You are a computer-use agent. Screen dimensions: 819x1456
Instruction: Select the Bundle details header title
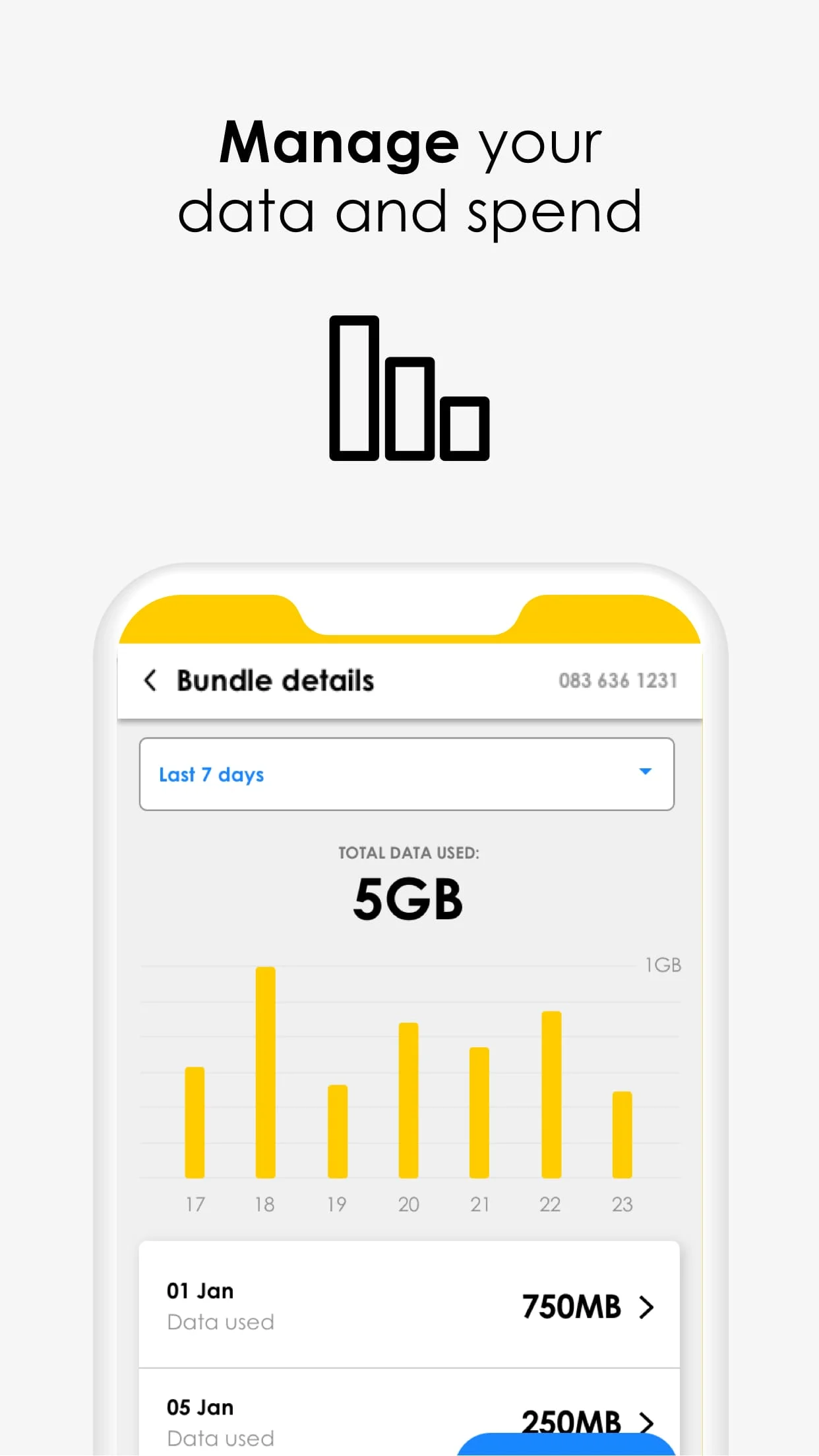tap(276, 681)
